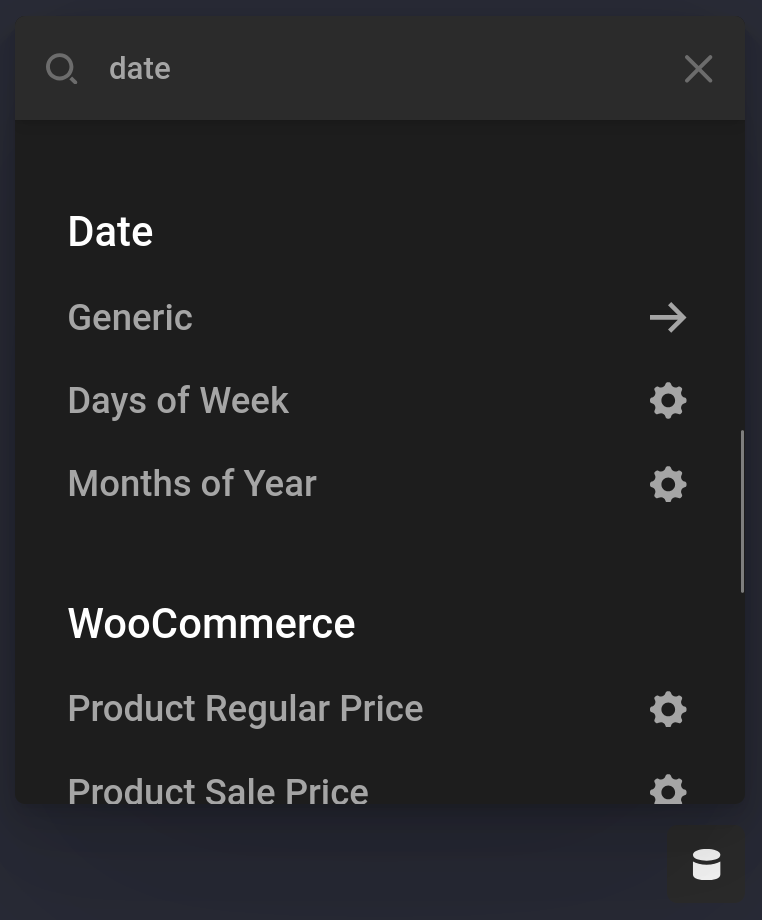Screen dimensions: 762x920
Task: Click the WooCommerce section heading
Action: click(x=211, y=623)
